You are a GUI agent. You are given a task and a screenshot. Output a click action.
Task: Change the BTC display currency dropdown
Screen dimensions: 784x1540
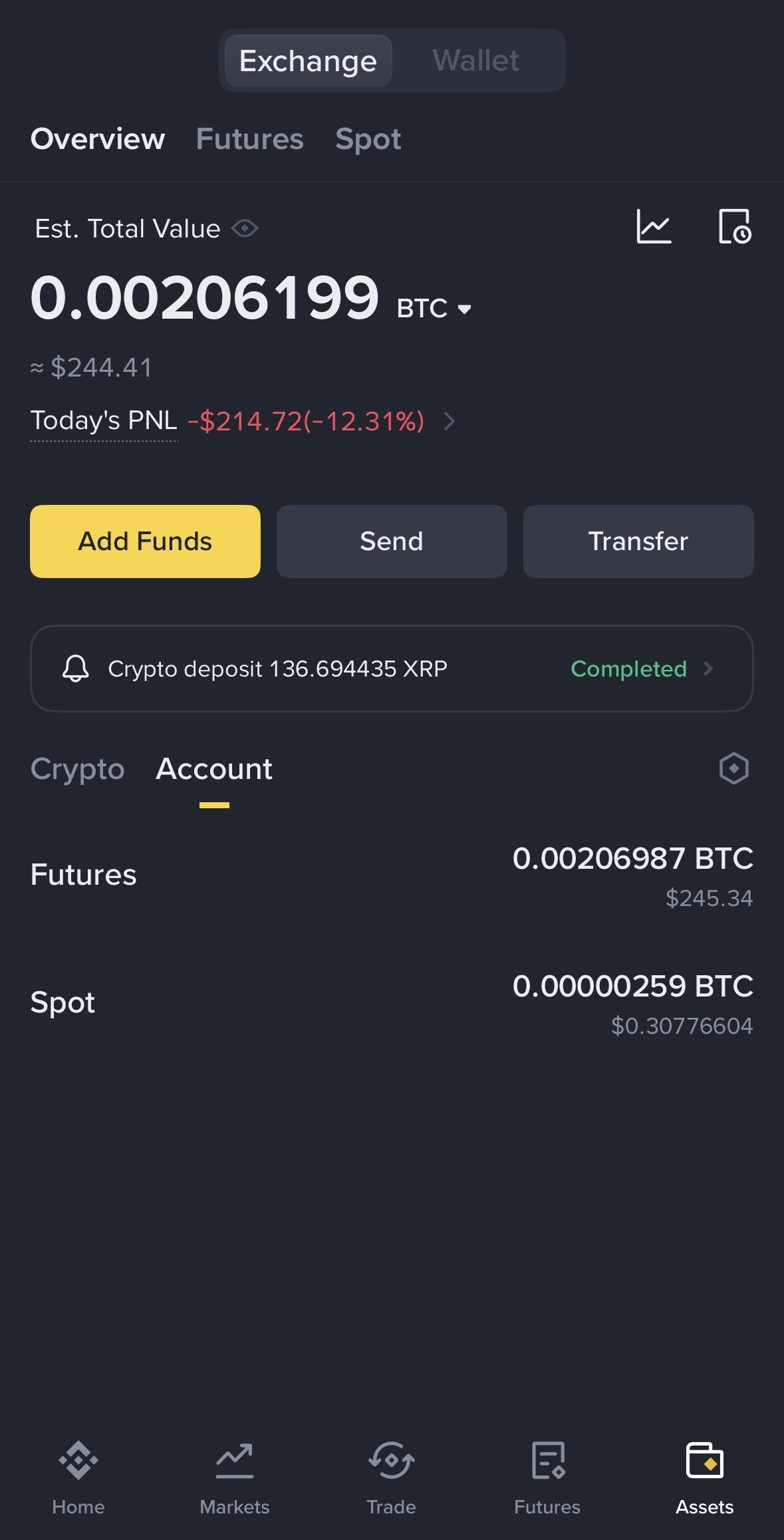click(434, 308)
